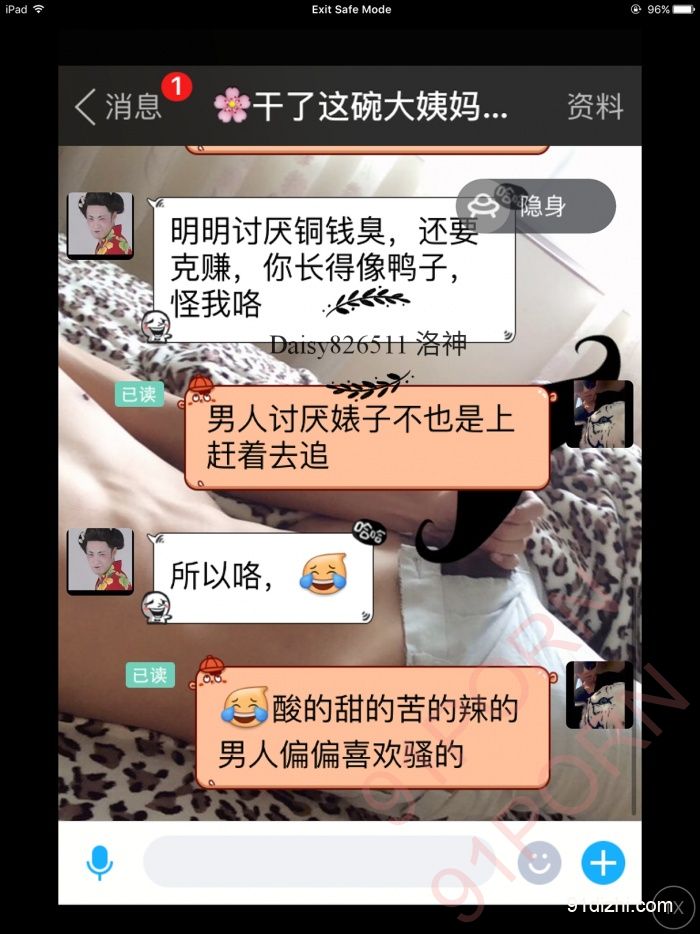The height and width of the screenshot is (934, 700).
Task: Tap Exit Safe Mode in status bar
Action: [351, 9]
